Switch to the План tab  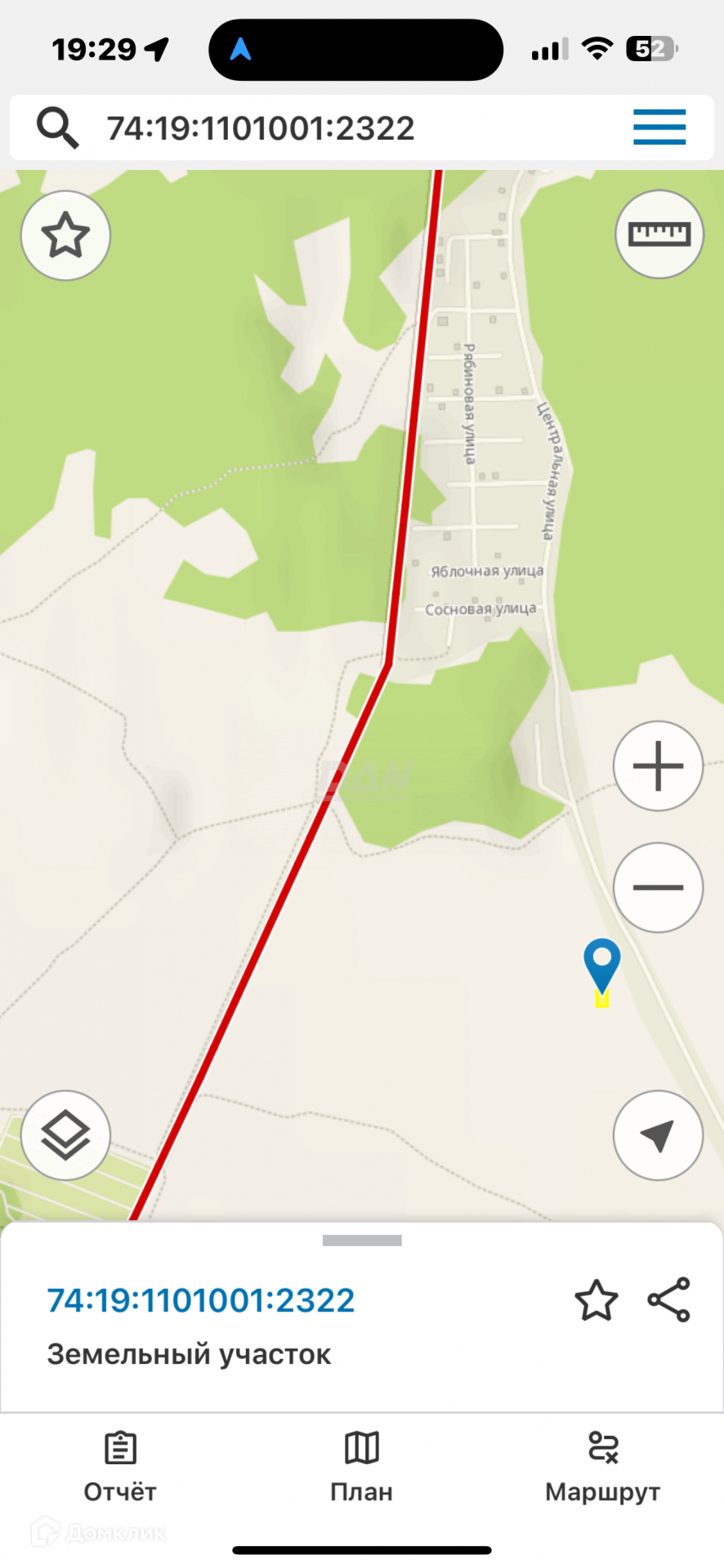tap(361, 1468)
